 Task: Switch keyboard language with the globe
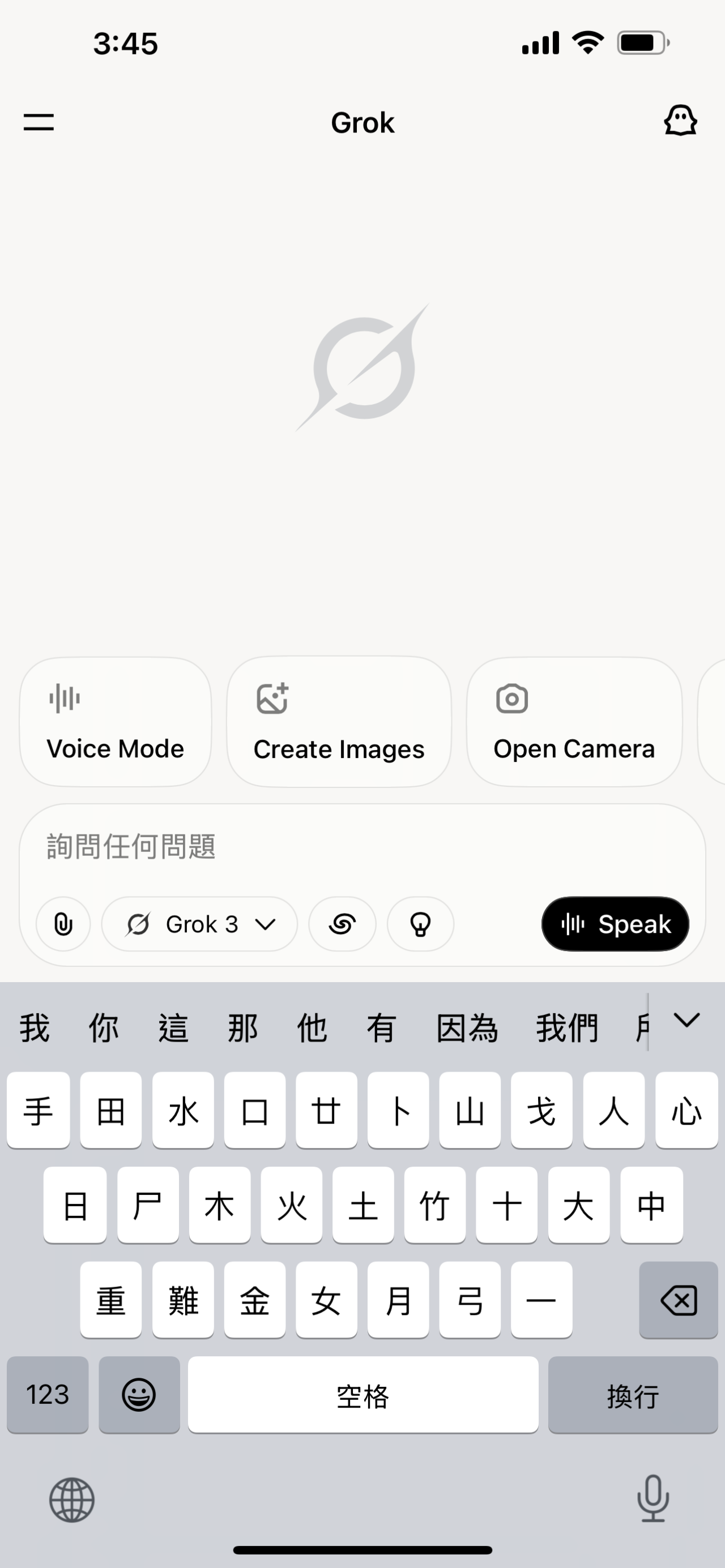coord(72,1500)
